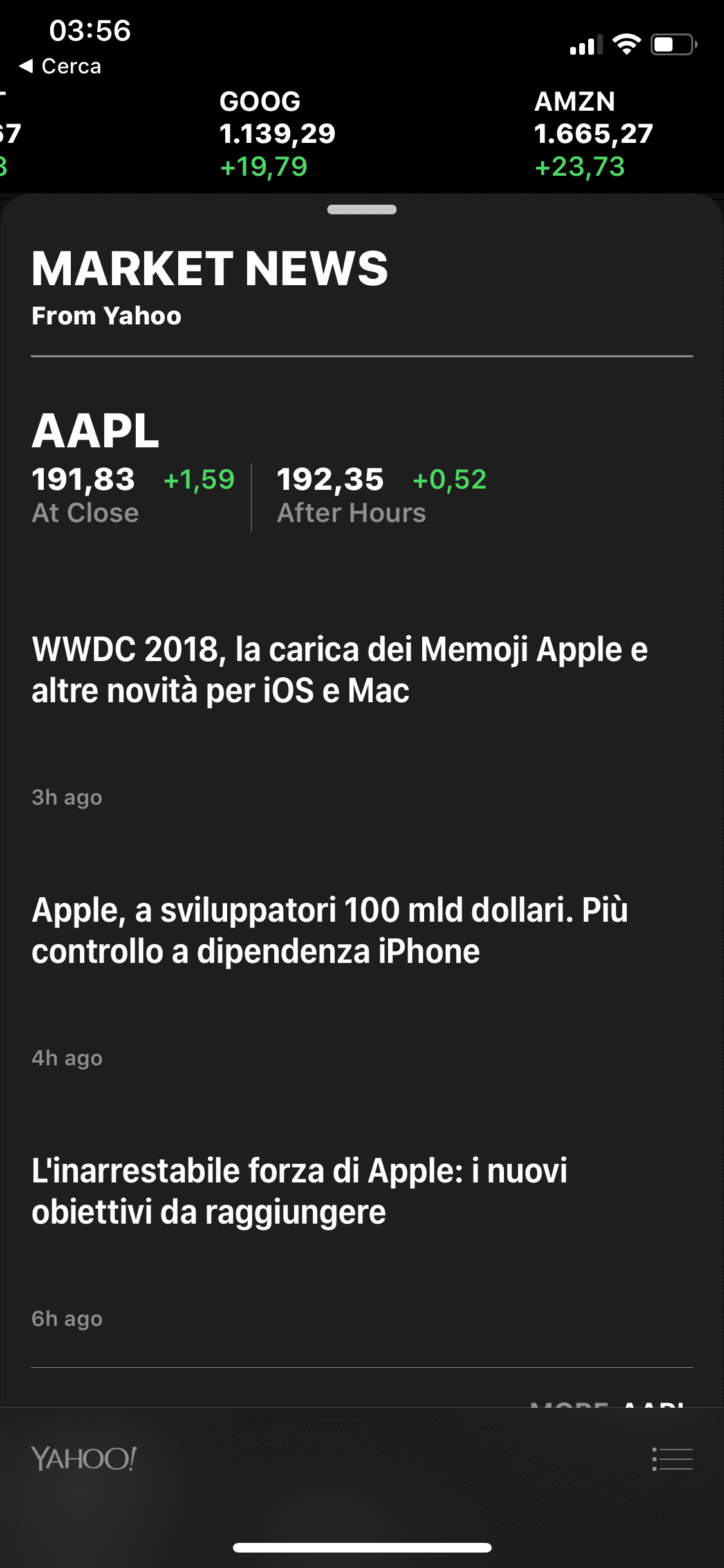Return to Cerca via back arrow
Image resolution: width=724 pixels, height=1568 pixels.
[60, 66]
